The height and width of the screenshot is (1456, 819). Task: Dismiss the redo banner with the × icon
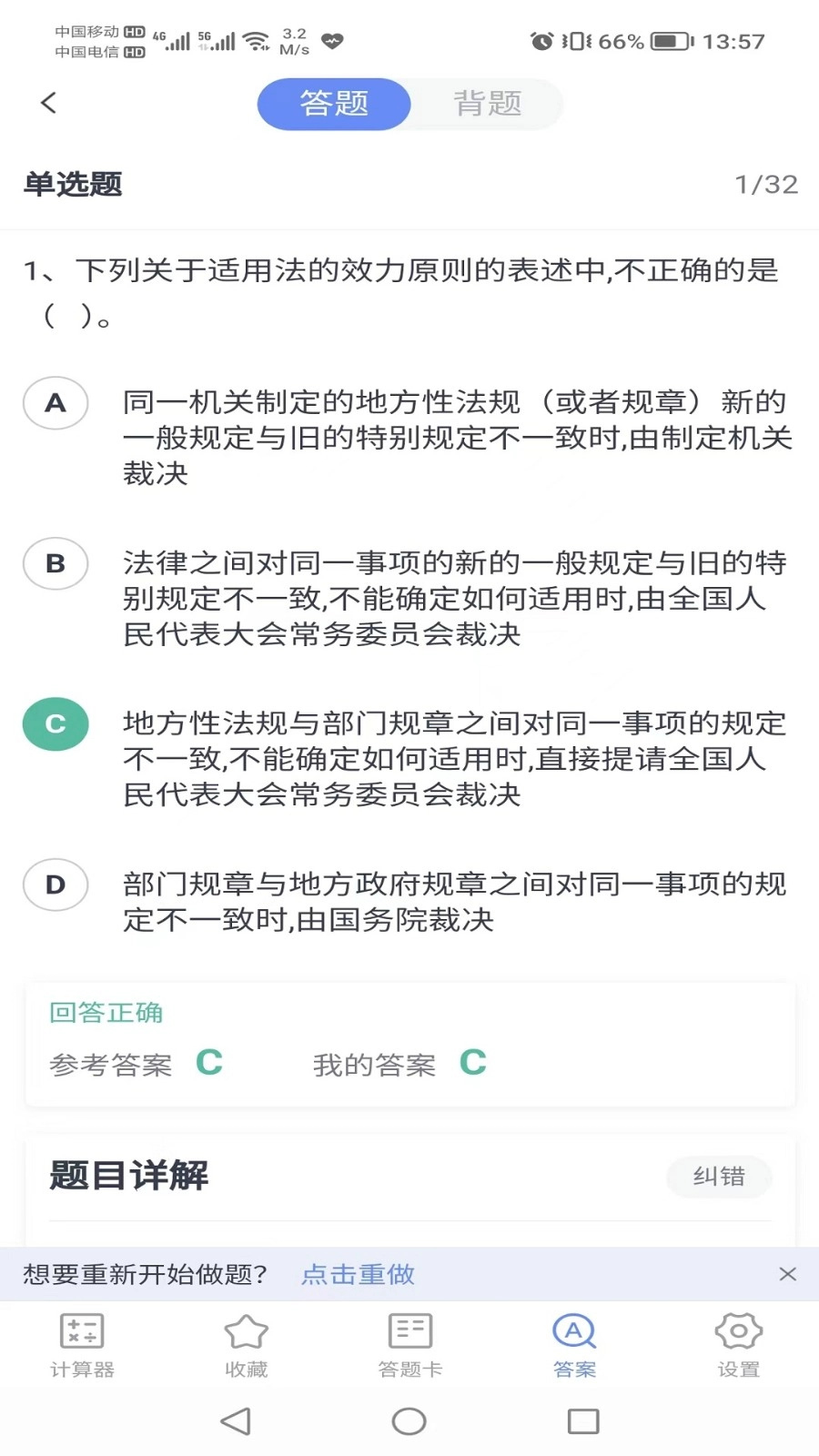click(788, 1275)
